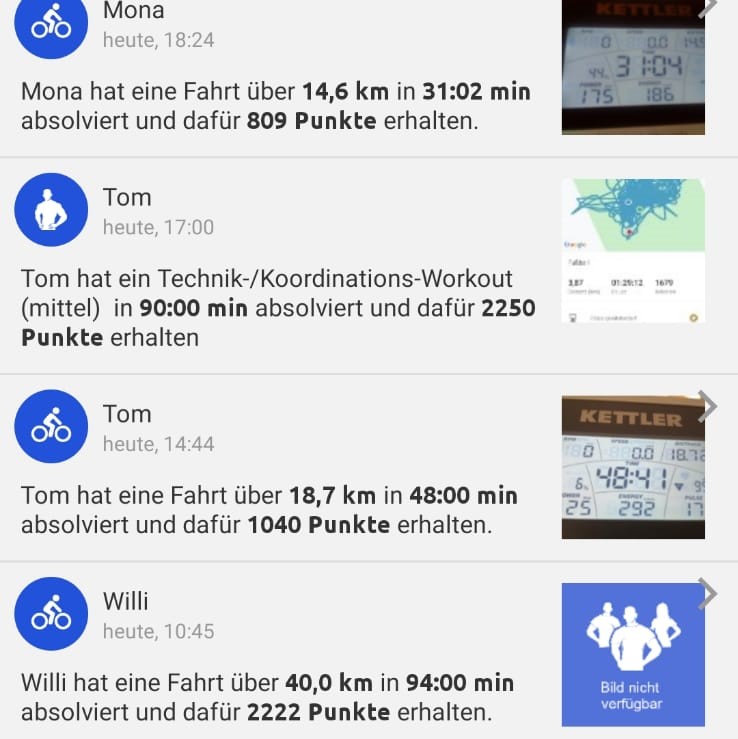Tap the chevron on Tom's 14:44 ride

tap(708, 406)
